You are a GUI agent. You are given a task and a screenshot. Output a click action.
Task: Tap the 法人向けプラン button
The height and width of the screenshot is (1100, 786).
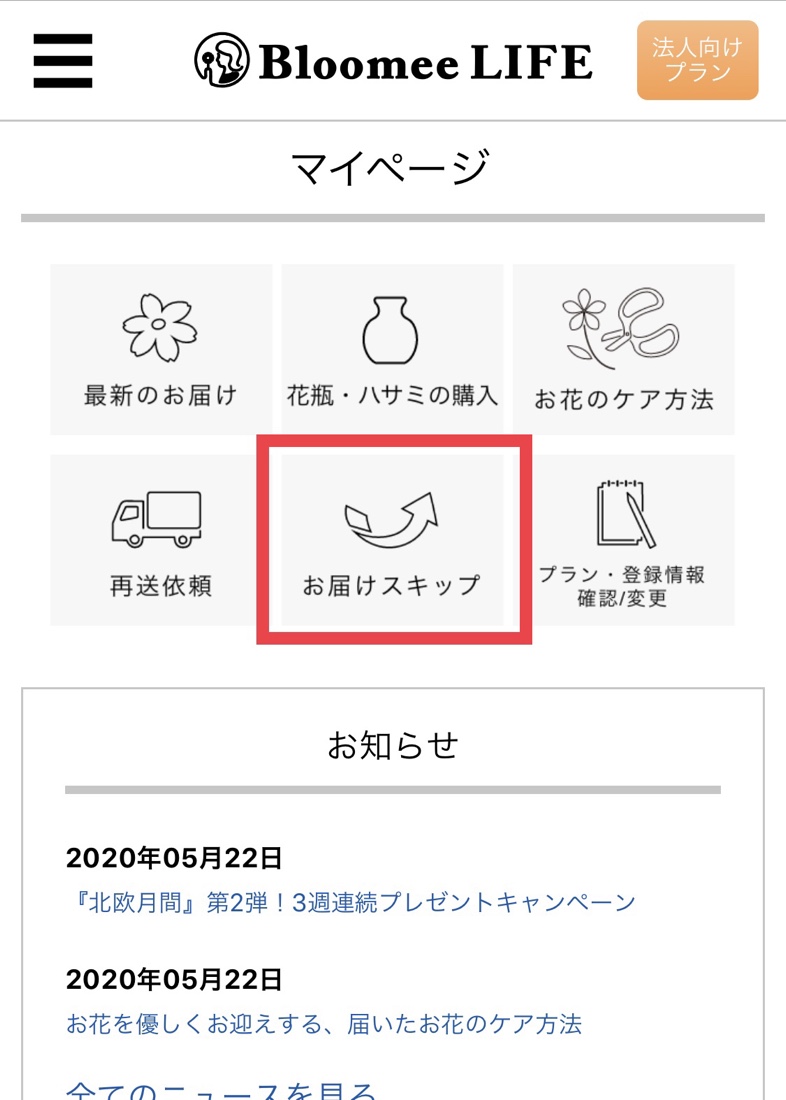[697, 61]
